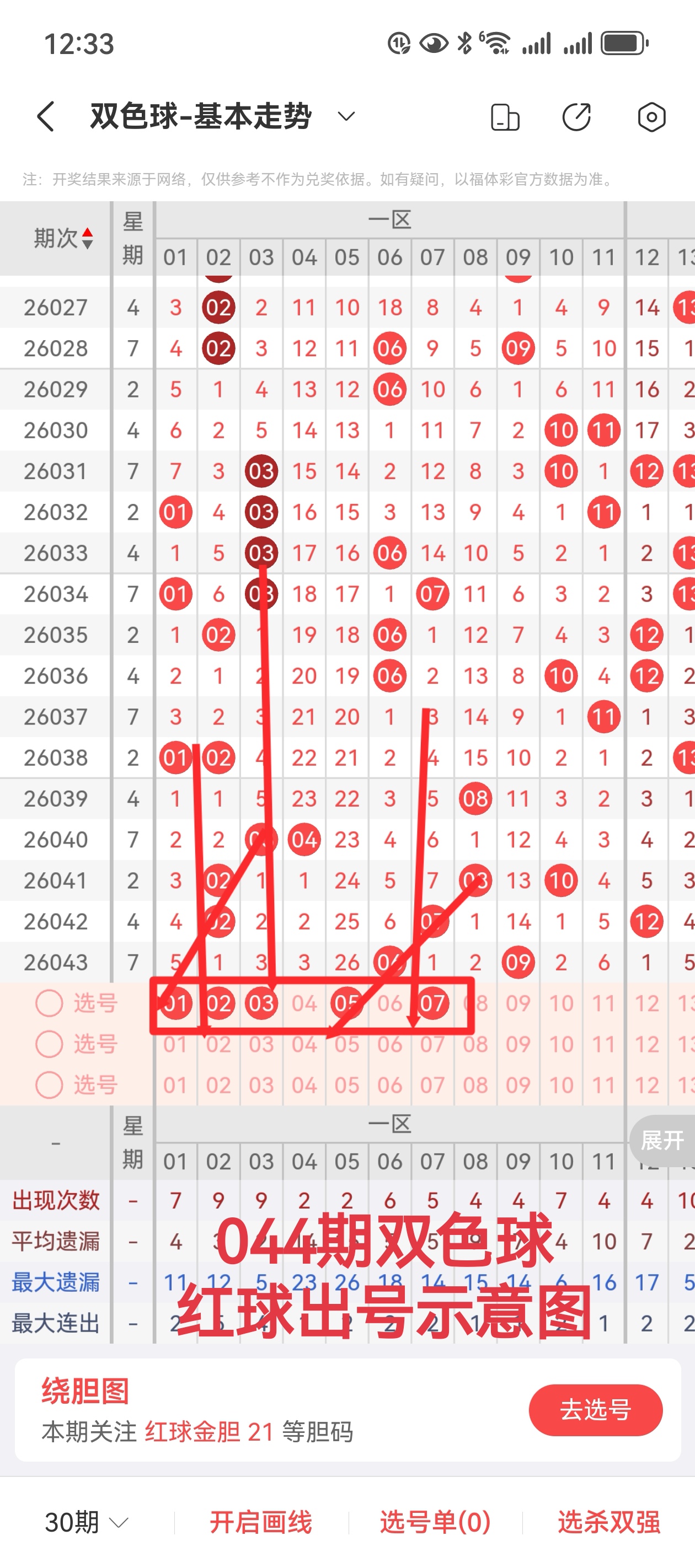The height and width of the screenshot is (1568, 695).
Task: Open the 选杀双强 tool
Action: point(608,1522)
